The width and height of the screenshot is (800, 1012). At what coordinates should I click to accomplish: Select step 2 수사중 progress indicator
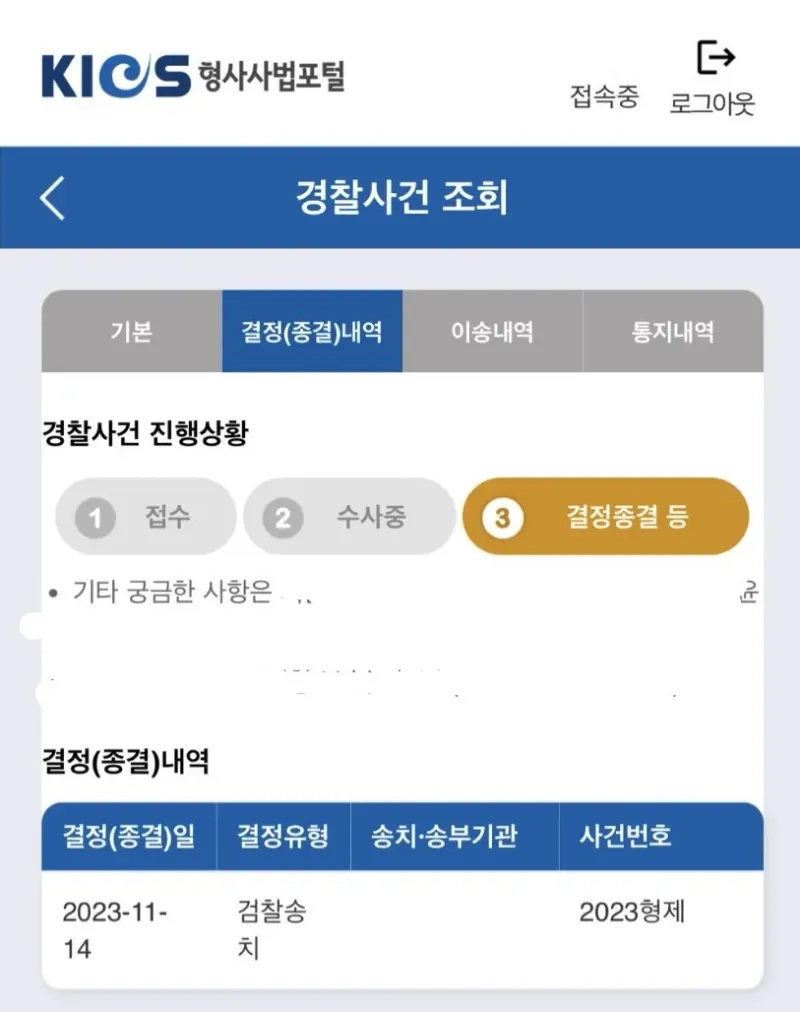(x=349, y=515)
